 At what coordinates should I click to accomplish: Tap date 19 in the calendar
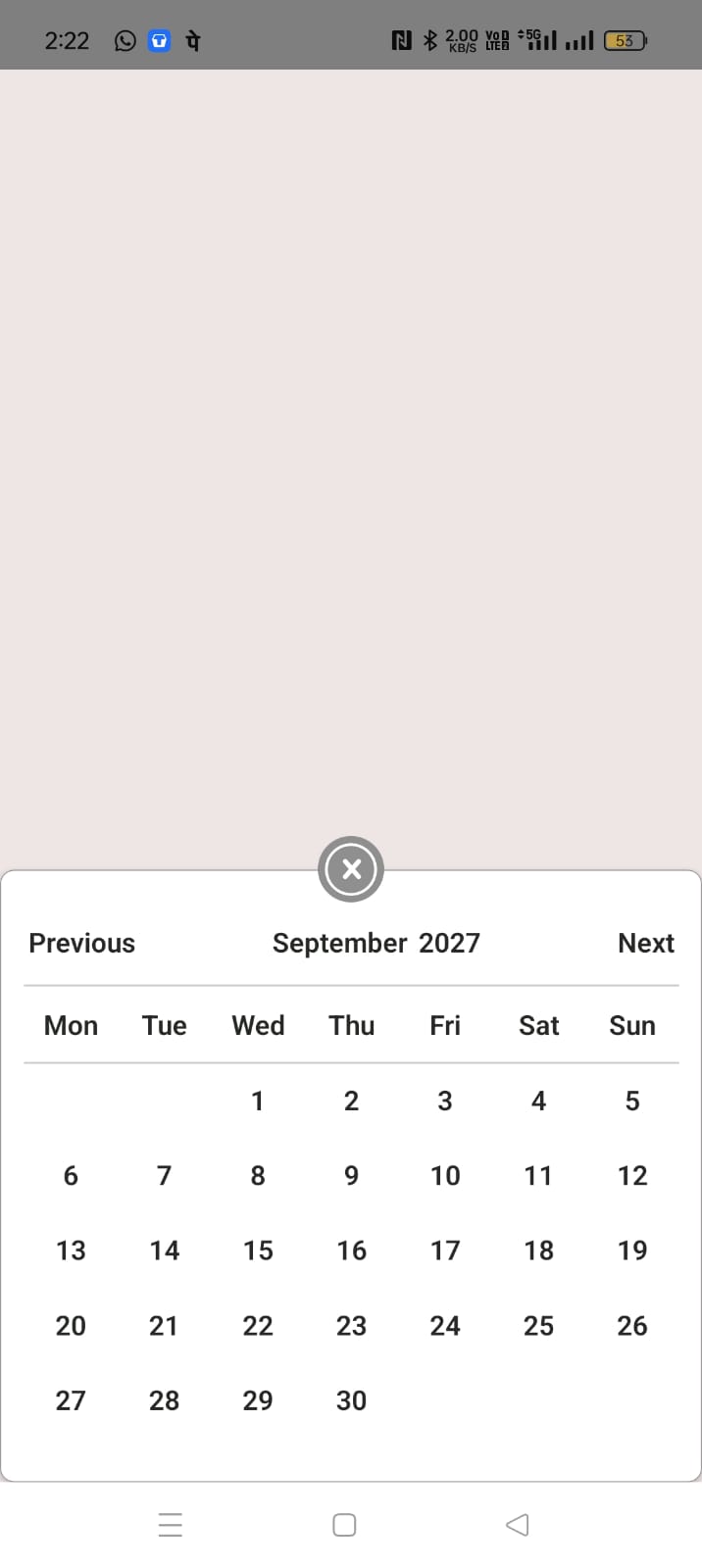click(632, 1250)
